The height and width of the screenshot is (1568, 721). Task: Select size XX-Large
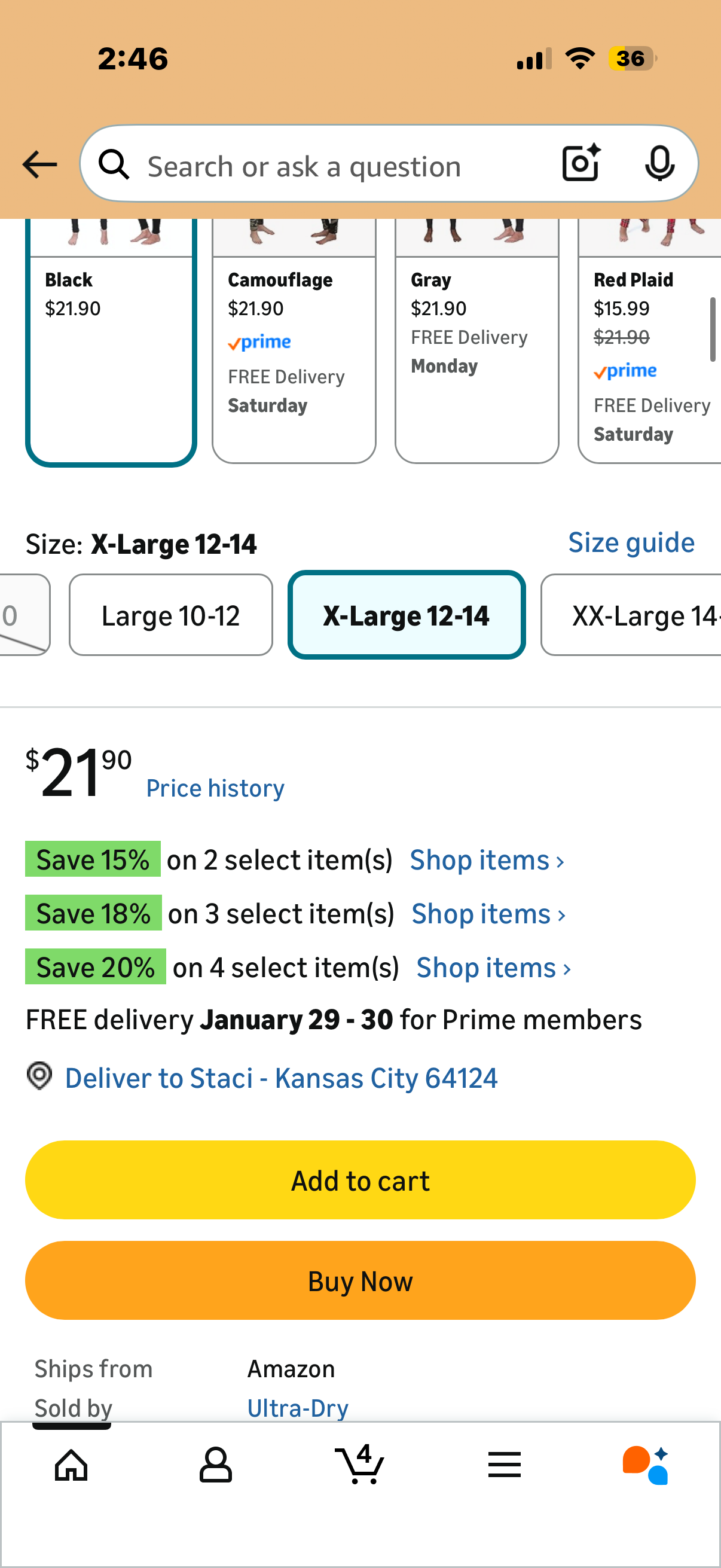[633, 615]
